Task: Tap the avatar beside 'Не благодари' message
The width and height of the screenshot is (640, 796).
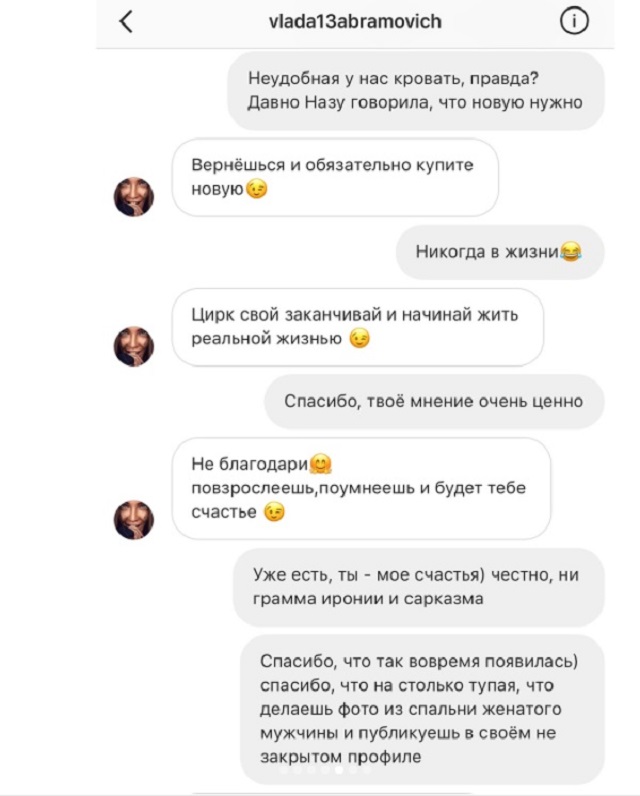Action: pos(134,520)
